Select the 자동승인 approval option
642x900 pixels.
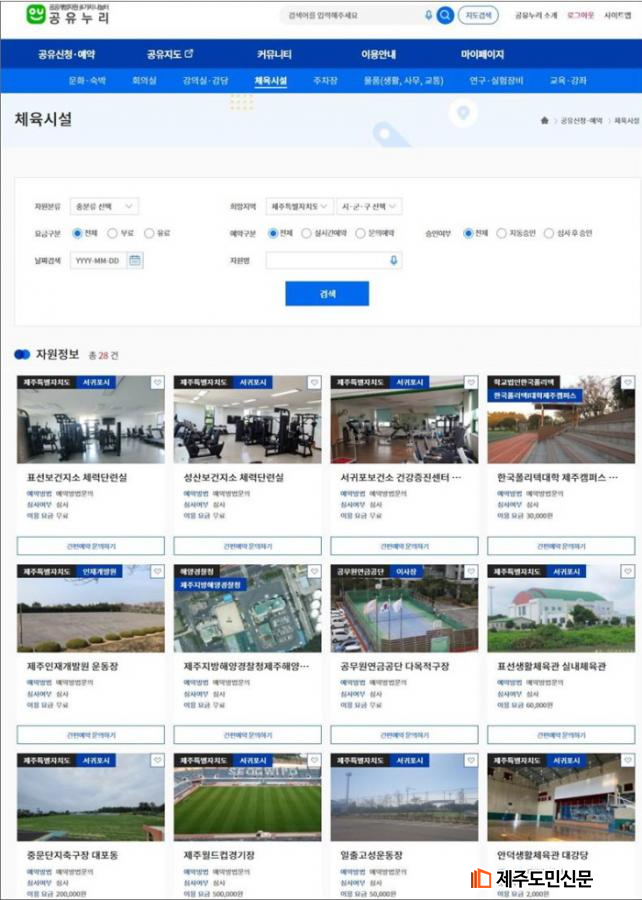502,233
